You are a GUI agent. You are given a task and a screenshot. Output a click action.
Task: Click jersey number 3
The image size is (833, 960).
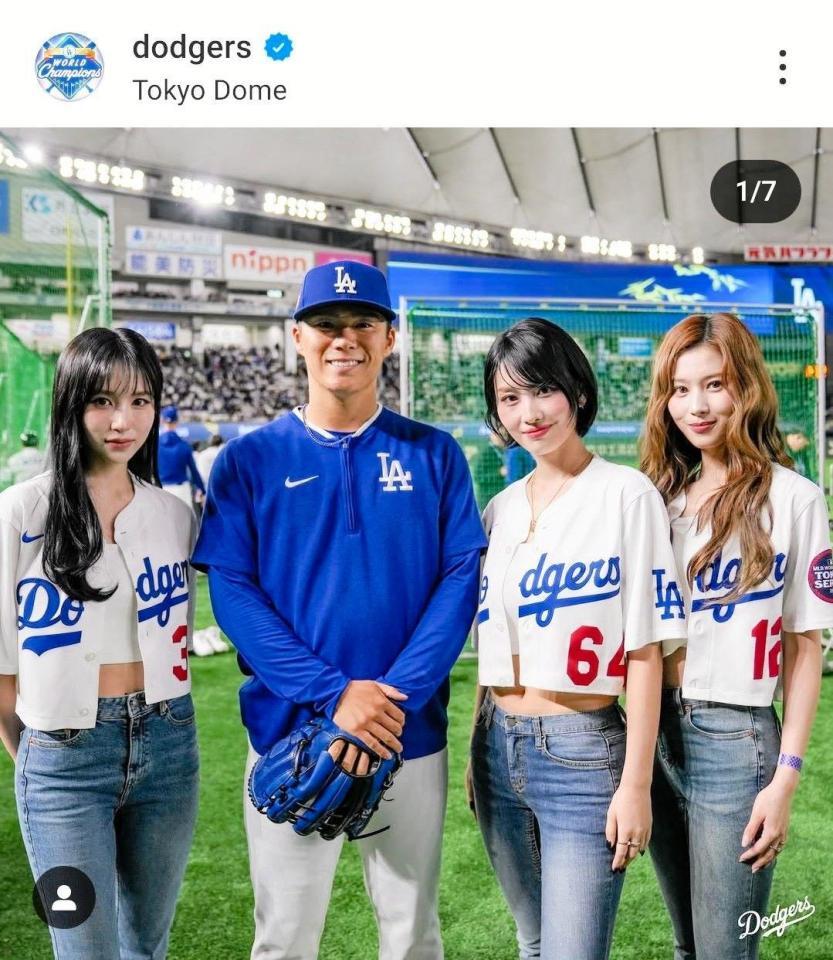[x=178, y=648]
